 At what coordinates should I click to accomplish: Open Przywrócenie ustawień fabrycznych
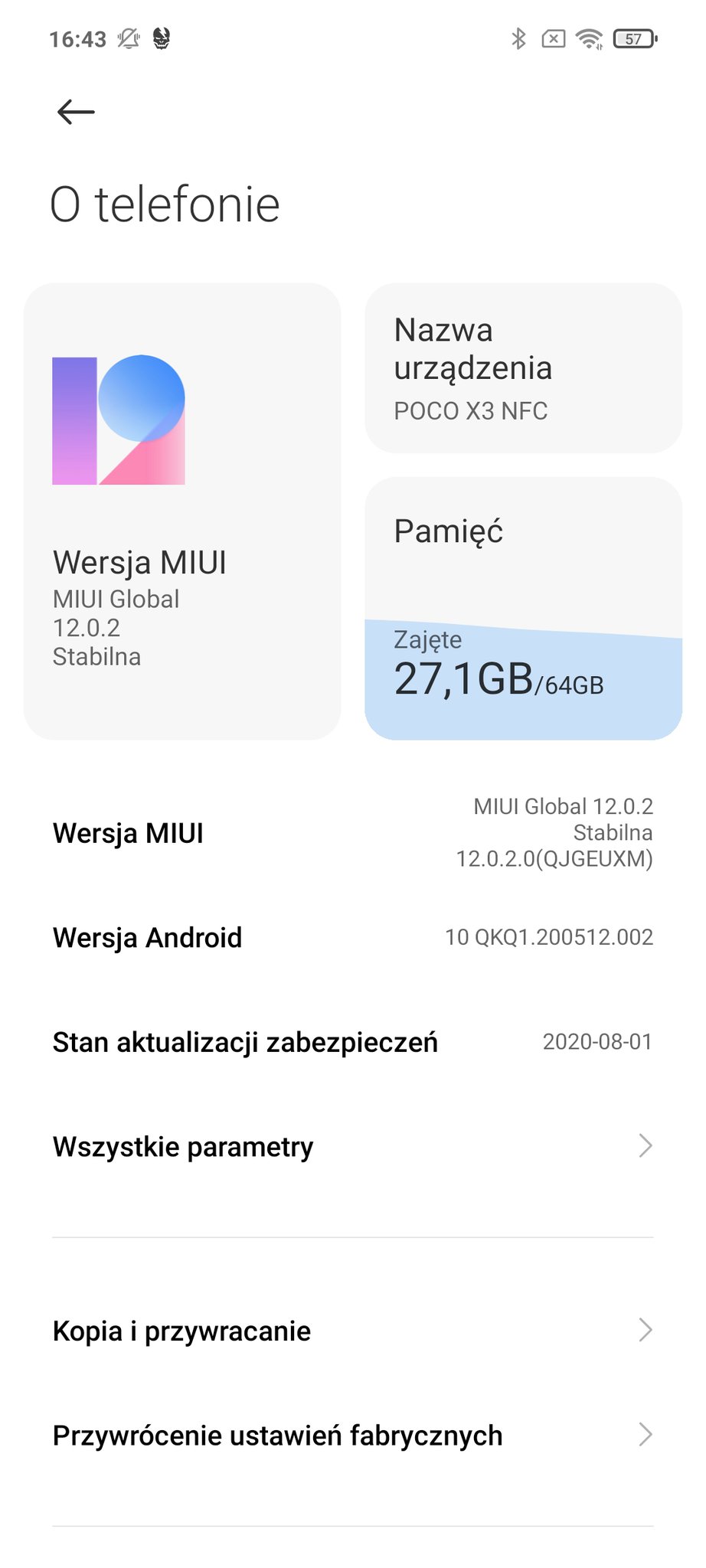click(x=353, y=1435)
